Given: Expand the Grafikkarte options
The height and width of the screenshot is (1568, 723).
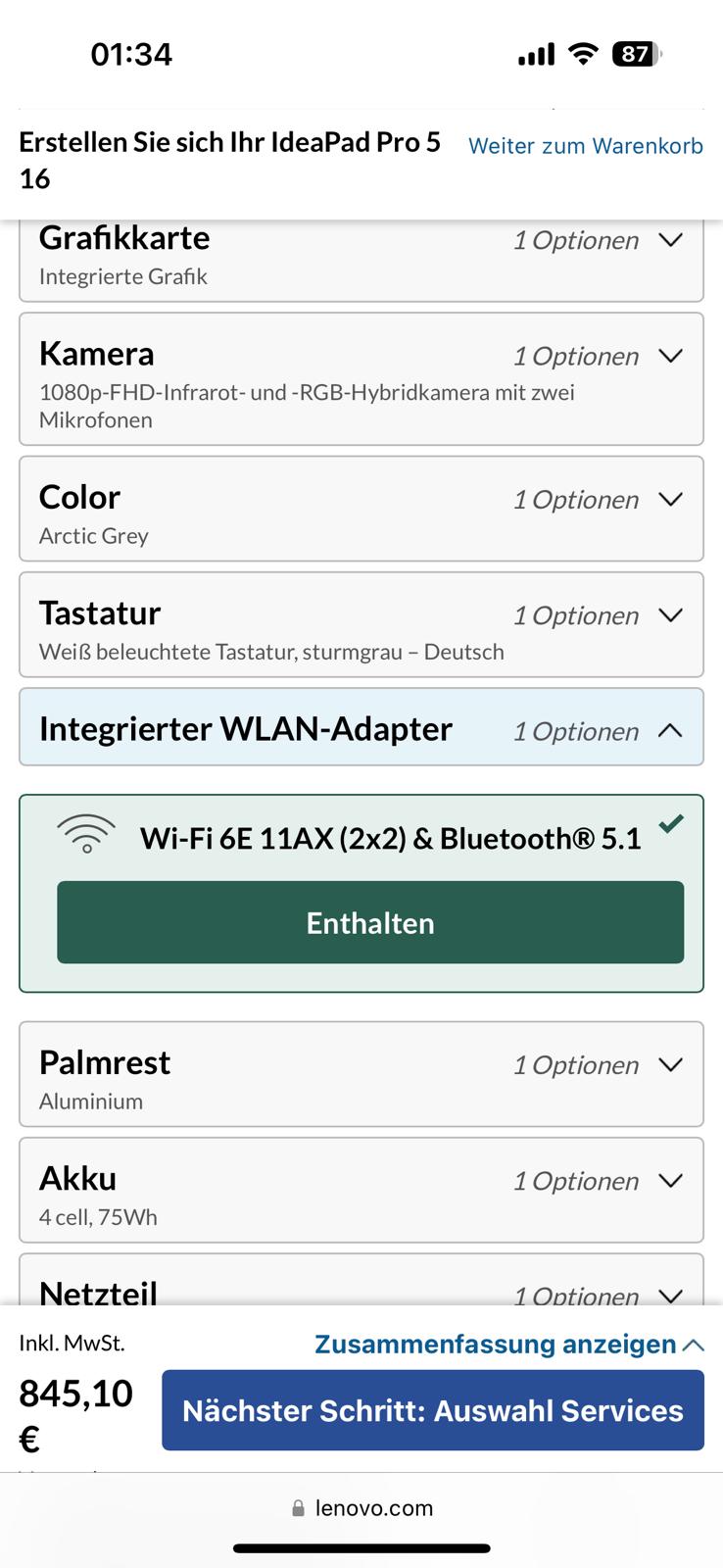Looking at the screenshot, I should click(361, 257).
